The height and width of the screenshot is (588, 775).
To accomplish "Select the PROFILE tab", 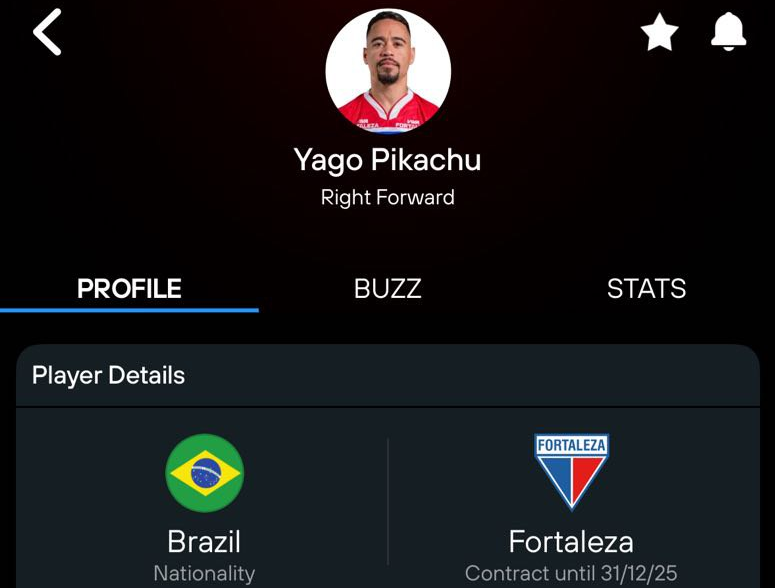I will pyautogui.click(x=130, y=289).
